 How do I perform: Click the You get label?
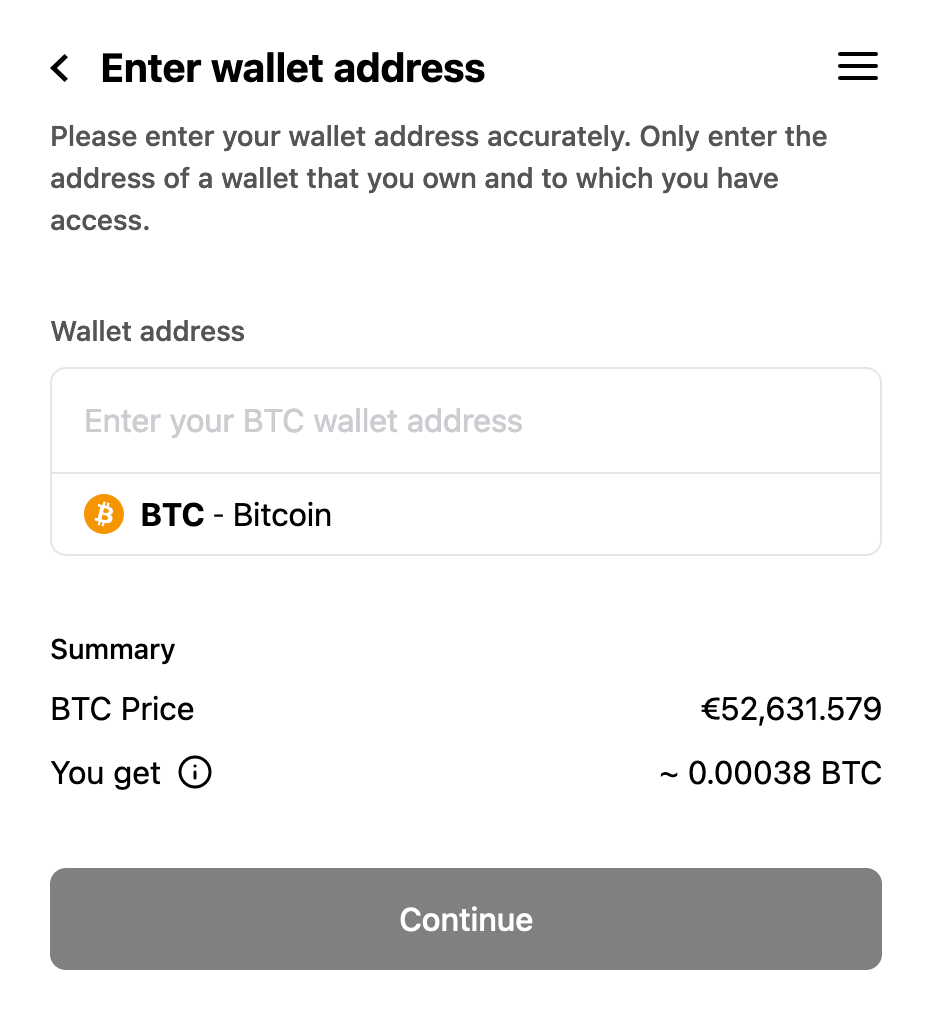point(104,772)
